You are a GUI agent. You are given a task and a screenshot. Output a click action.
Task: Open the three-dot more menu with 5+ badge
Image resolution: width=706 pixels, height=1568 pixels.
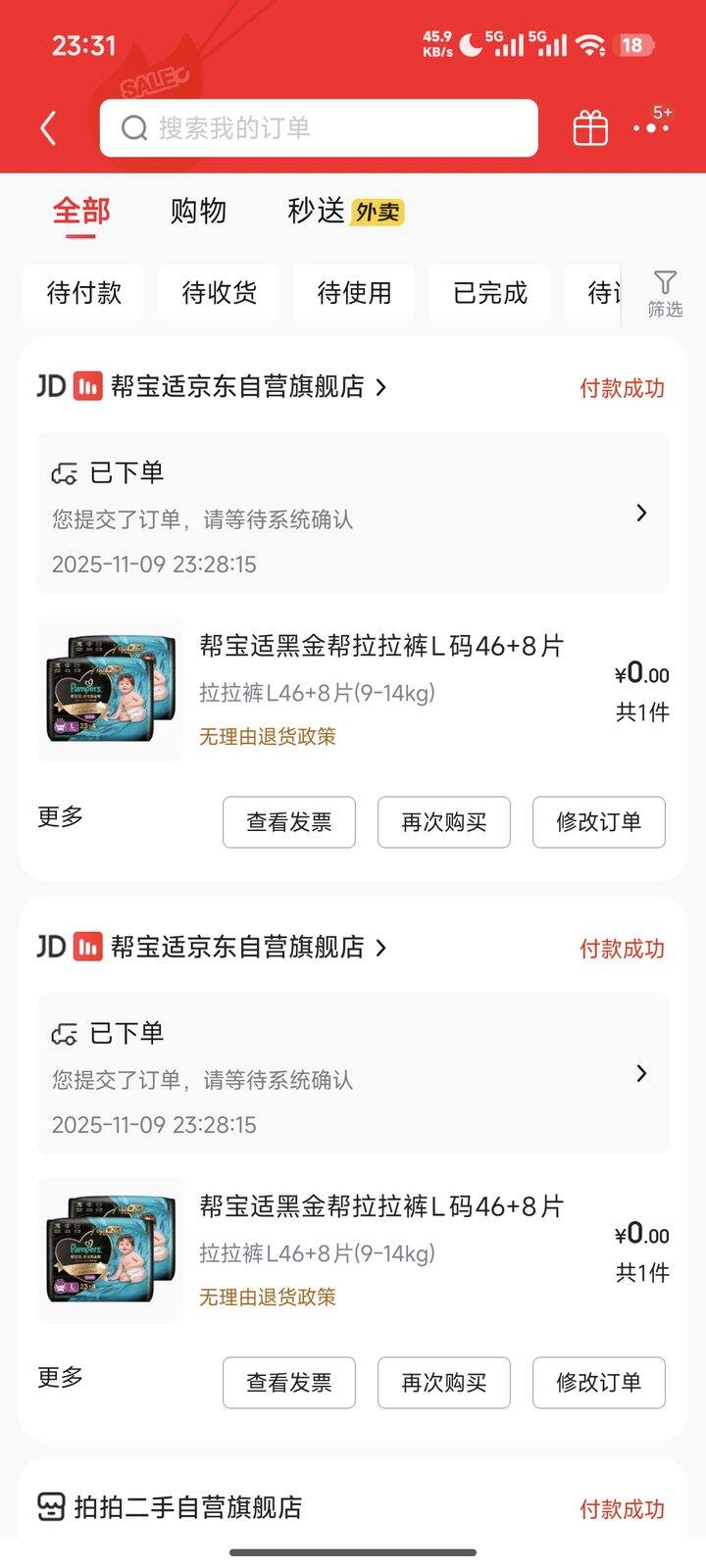(651, 127)
